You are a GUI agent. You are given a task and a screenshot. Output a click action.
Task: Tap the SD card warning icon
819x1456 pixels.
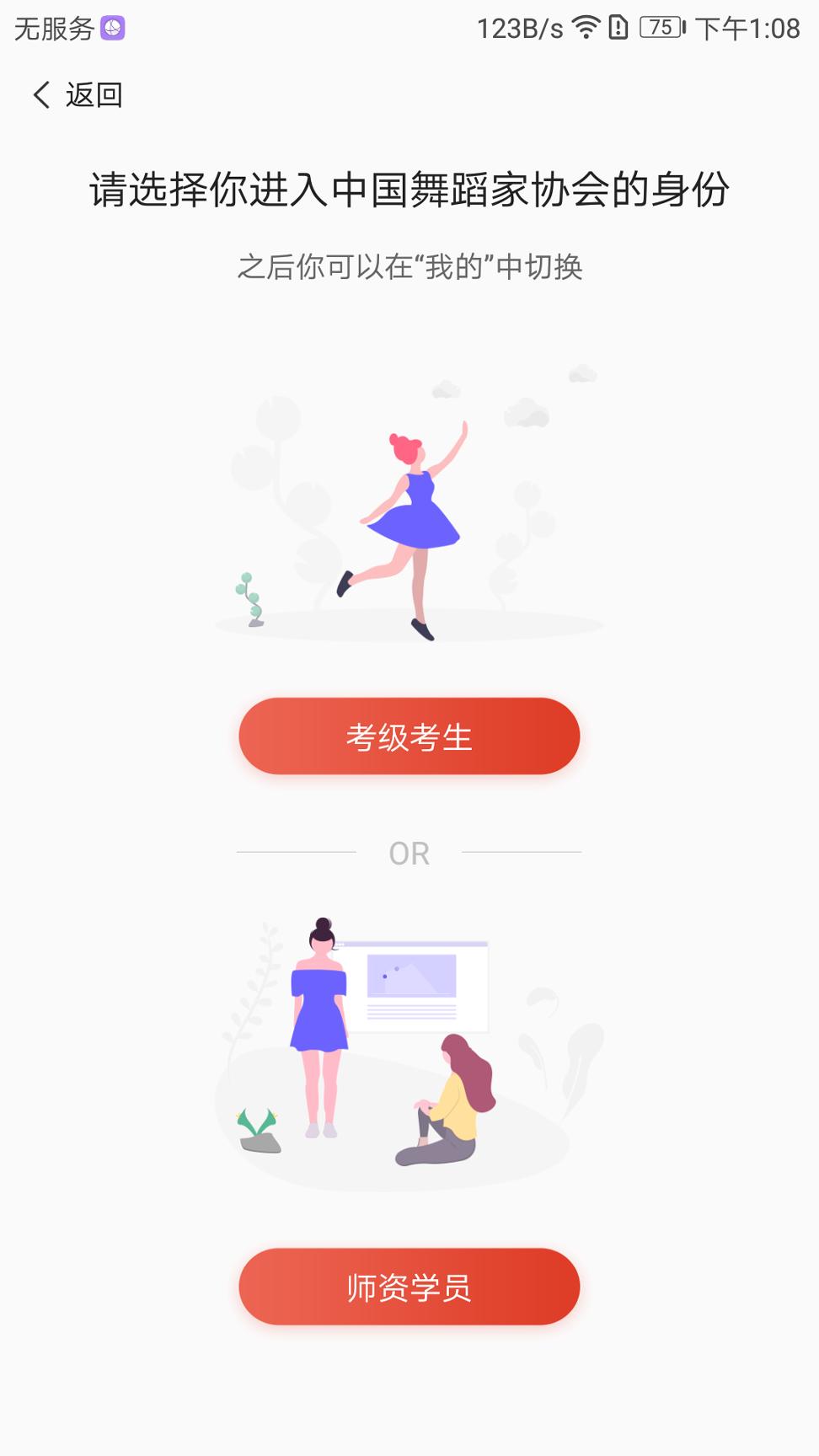coord(616,28)
